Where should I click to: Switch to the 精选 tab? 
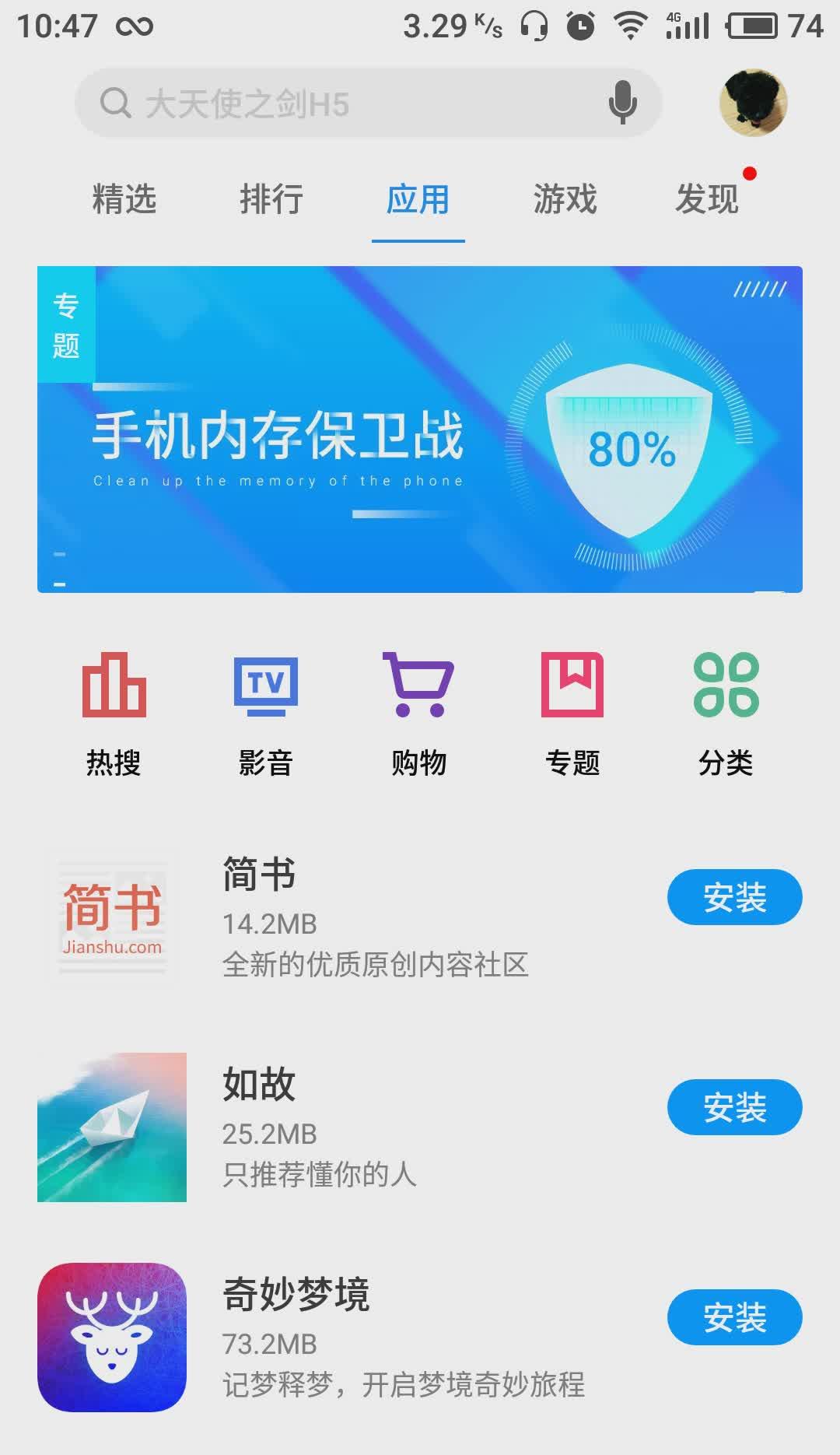(124, 199)
